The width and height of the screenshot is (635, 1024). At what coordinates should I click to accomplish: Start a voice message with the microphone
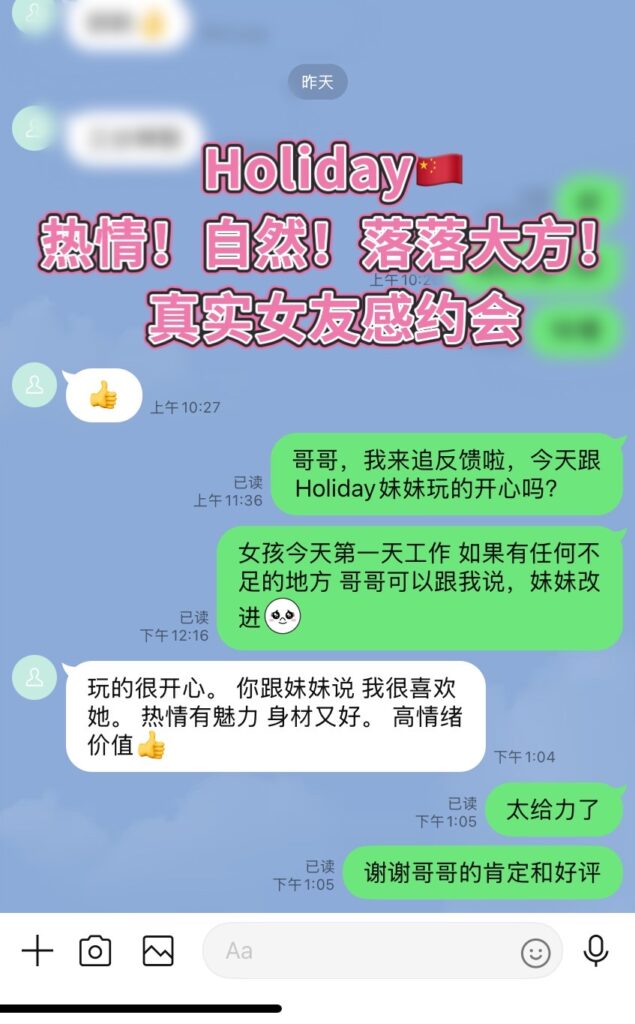point(596,951)
